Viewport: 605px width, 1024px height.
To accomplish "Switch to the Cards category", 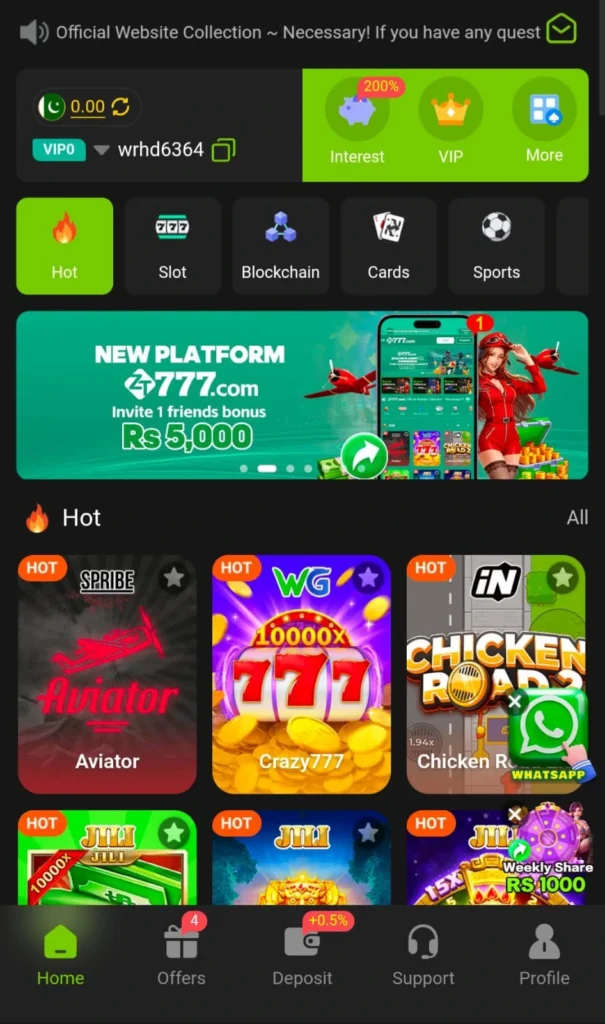I will (x=388, y=246).
